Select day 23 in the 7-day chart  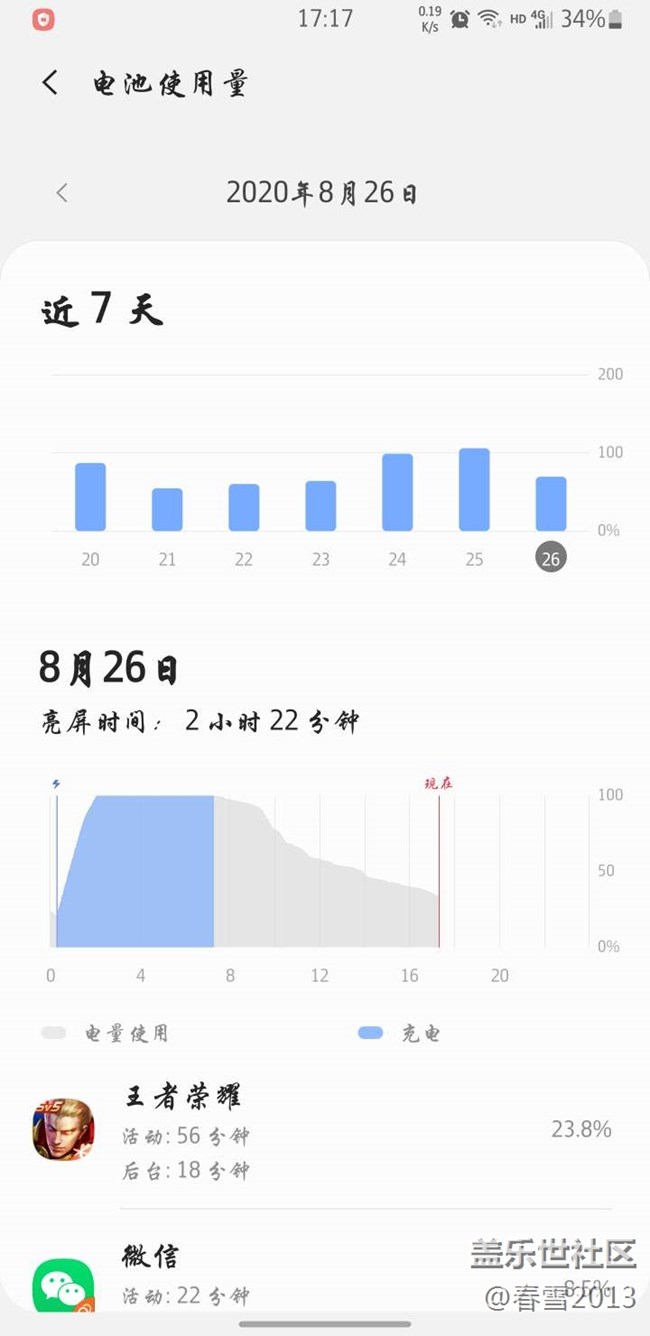pos(320,506)
